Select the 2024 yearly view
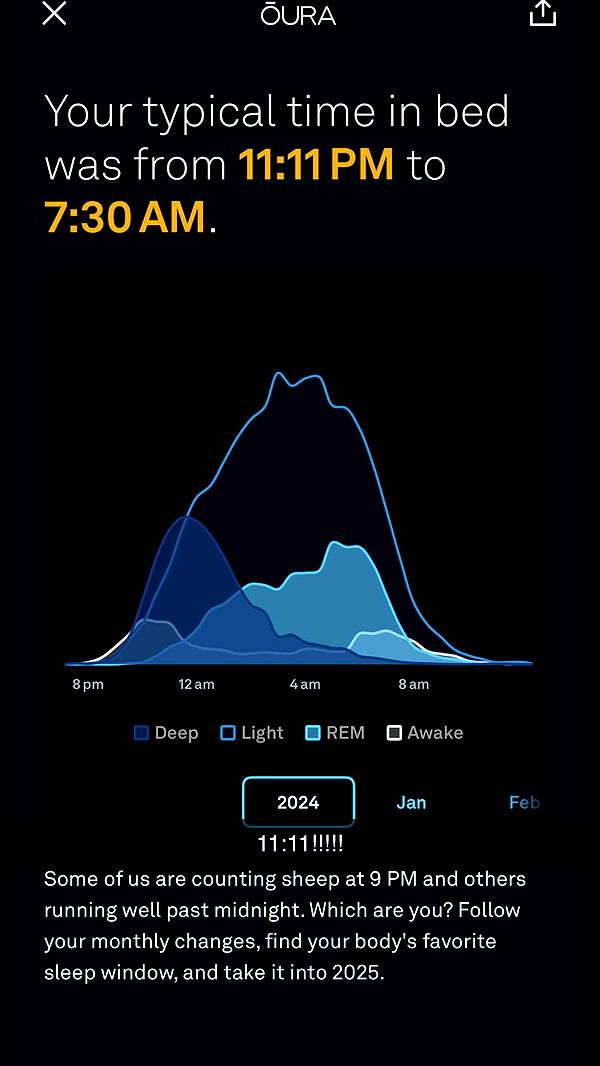This screenshot has height=1066, width=600. tap(298, 802)
